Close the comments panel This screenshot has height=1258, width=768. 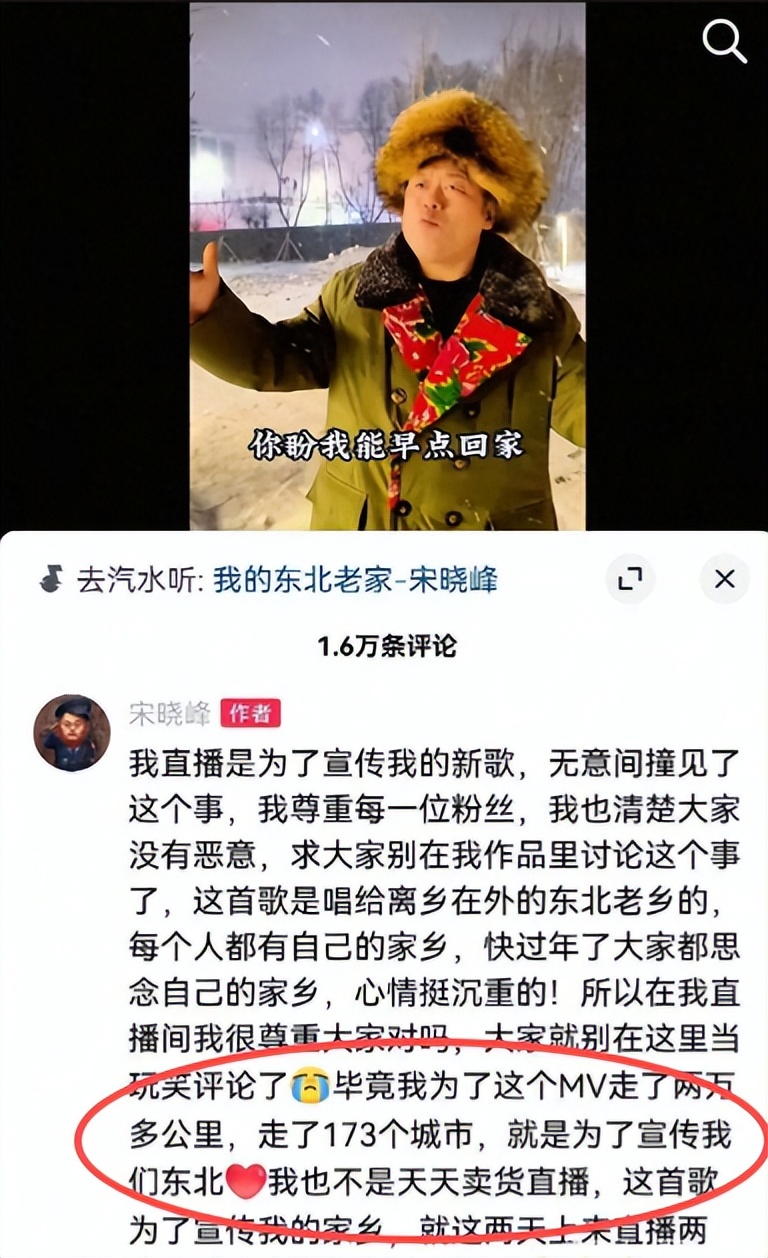724,579
